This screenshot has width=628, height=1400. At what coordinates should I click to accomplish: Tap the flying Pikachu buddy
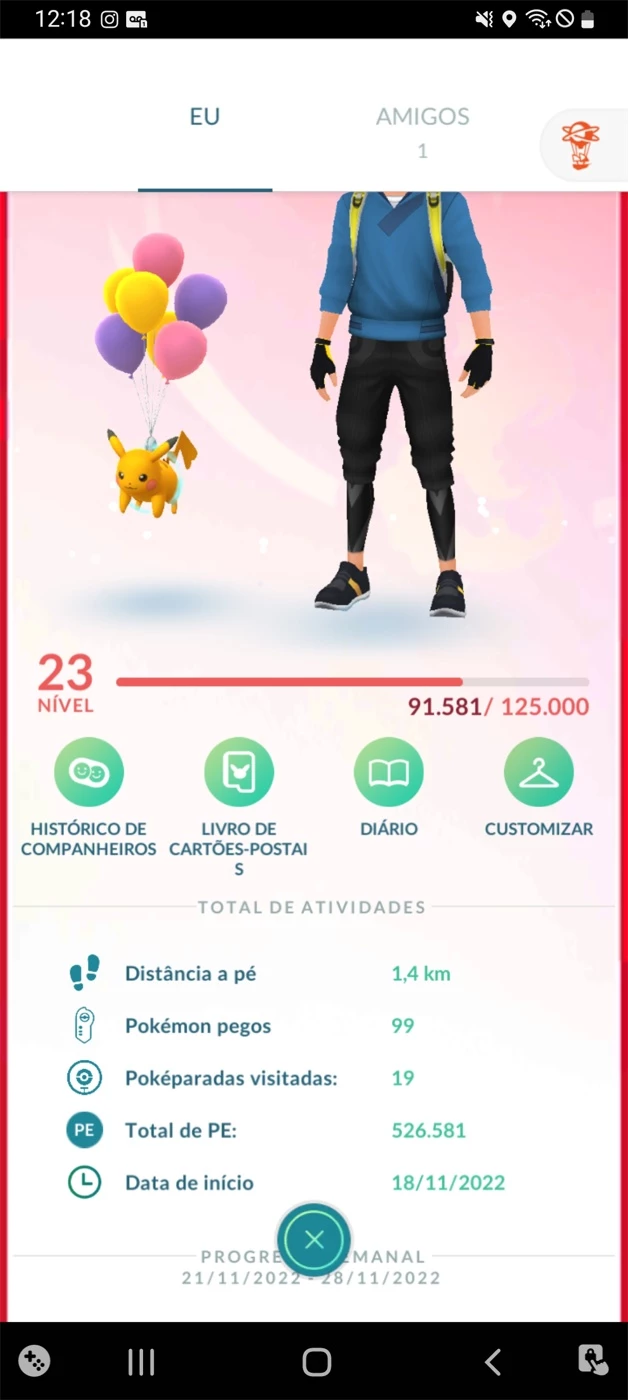click(x=151, y=470)
